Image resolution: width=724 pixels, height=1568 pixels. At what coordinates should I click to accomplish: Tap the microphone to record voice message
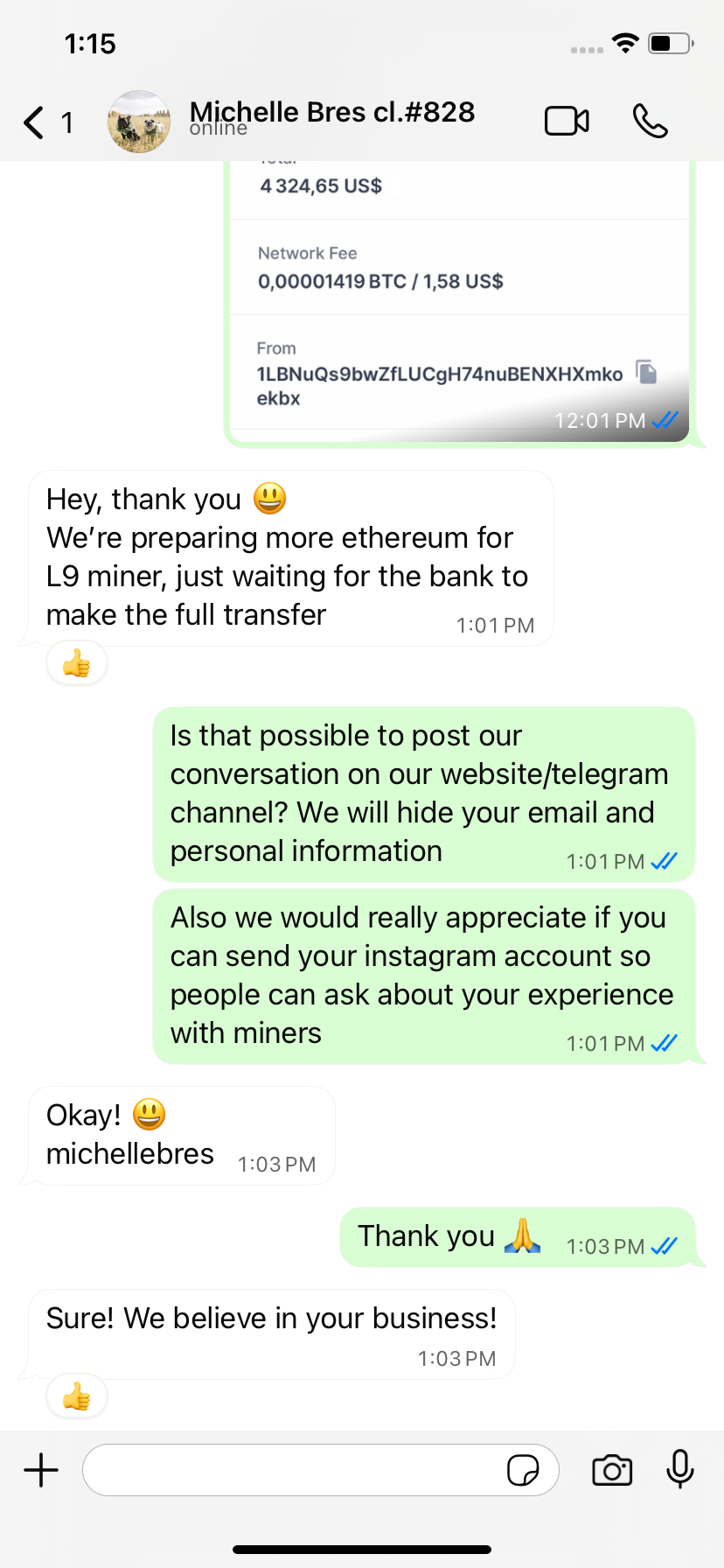coord(679,1470)
